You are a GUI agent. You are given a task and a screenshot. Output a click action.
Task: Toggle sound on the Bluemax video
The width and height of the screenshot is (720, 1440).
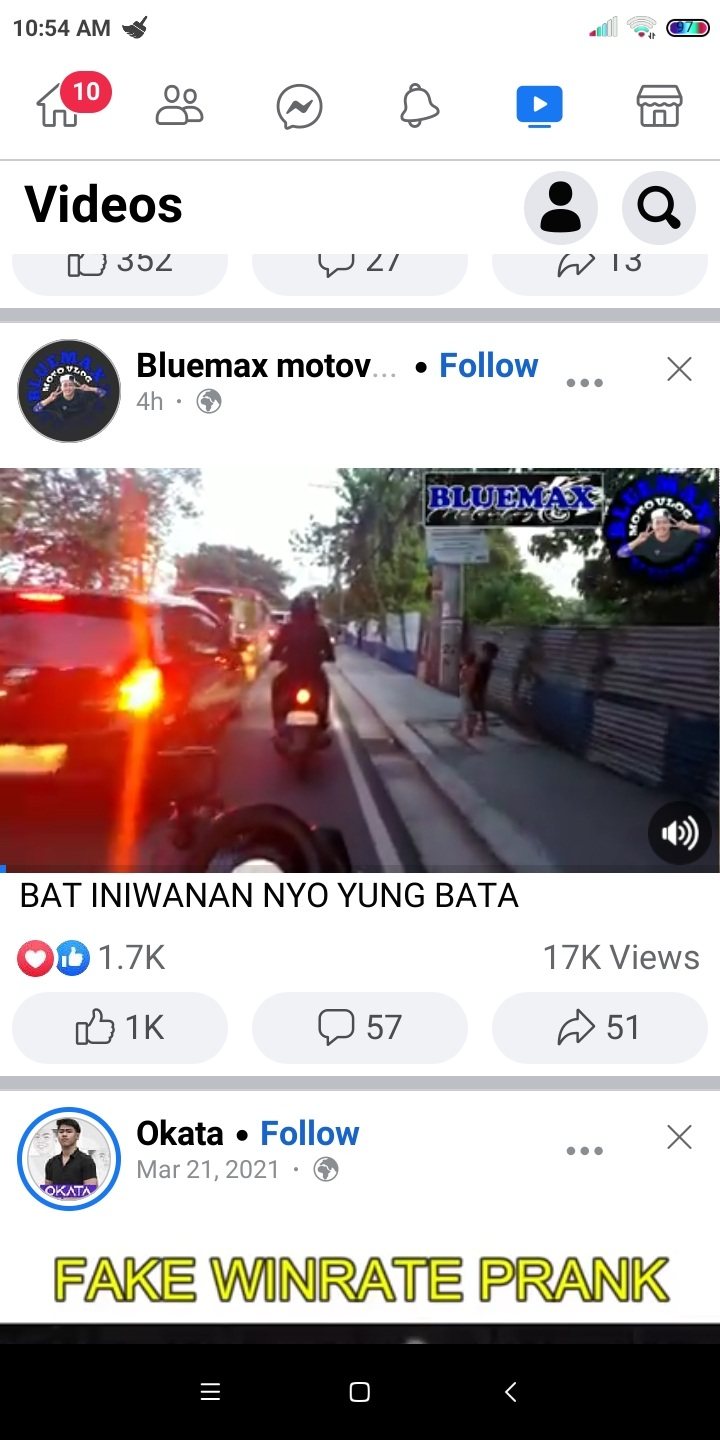679,833
